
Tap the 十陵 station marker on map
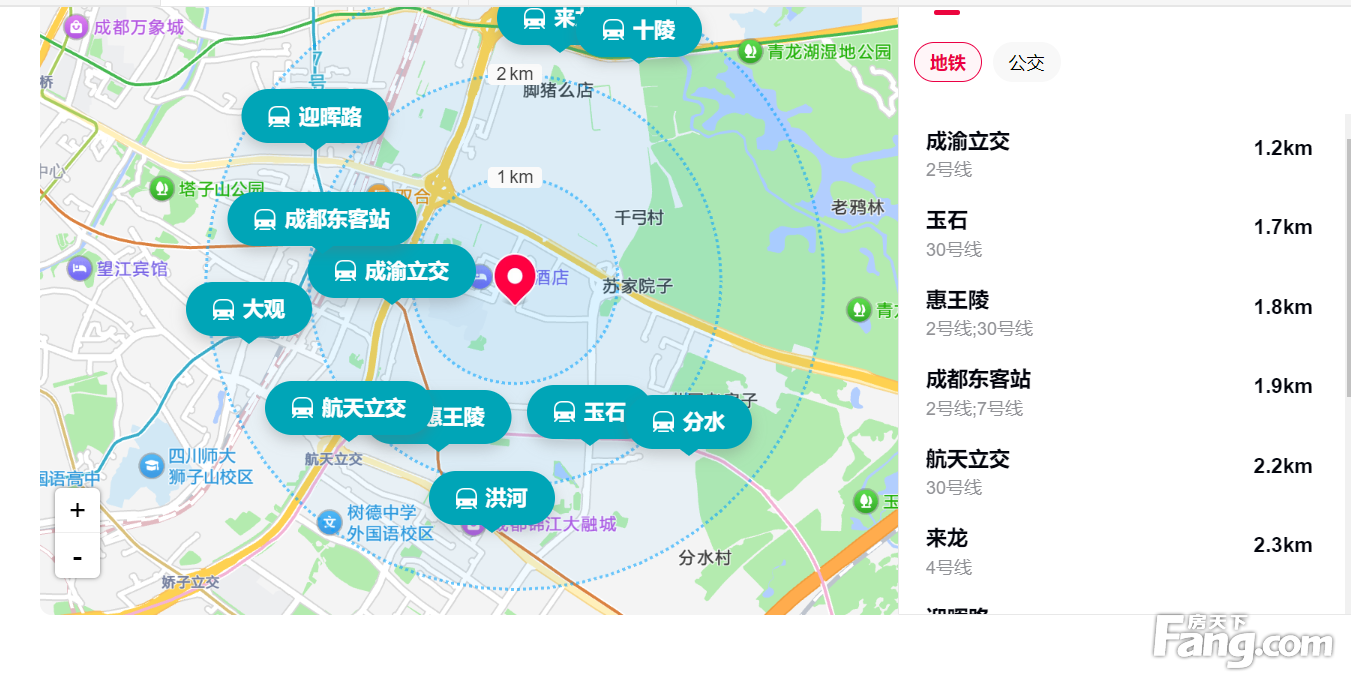[639, 31]
